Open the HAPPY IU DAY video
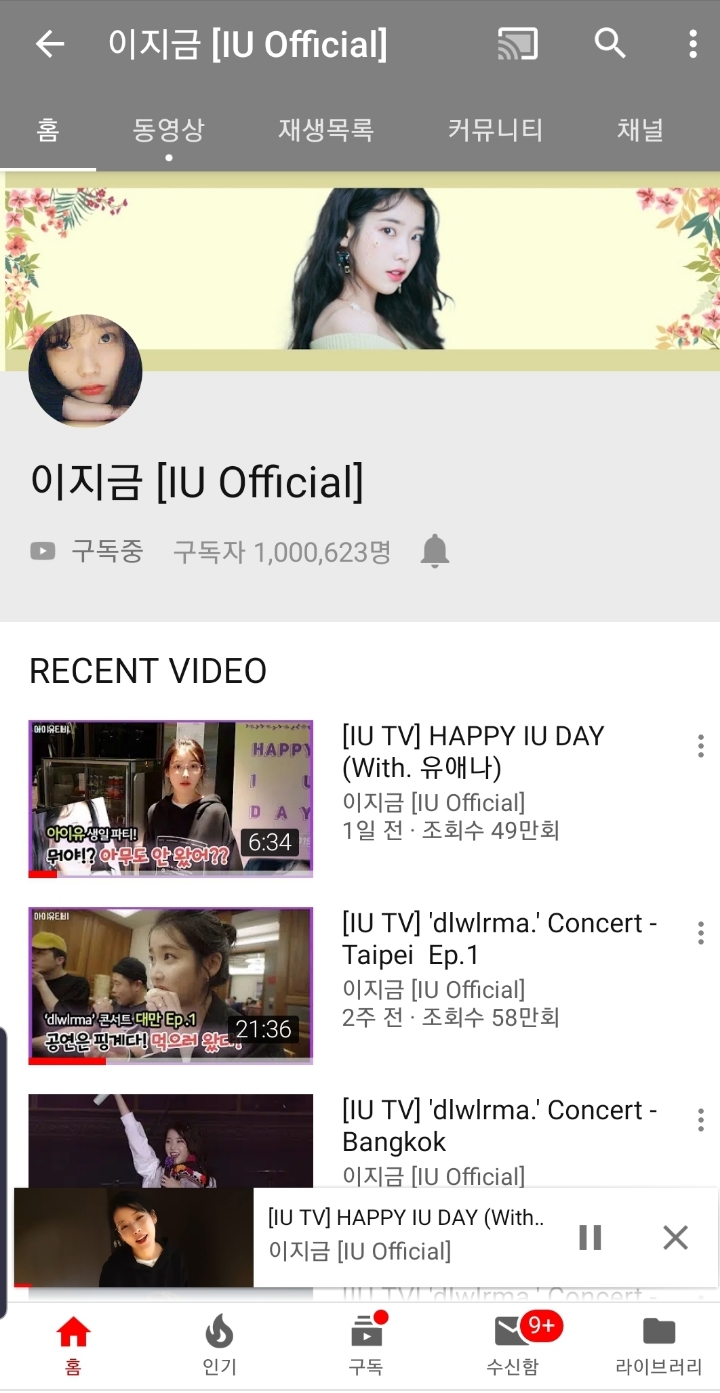 point(170,798)
